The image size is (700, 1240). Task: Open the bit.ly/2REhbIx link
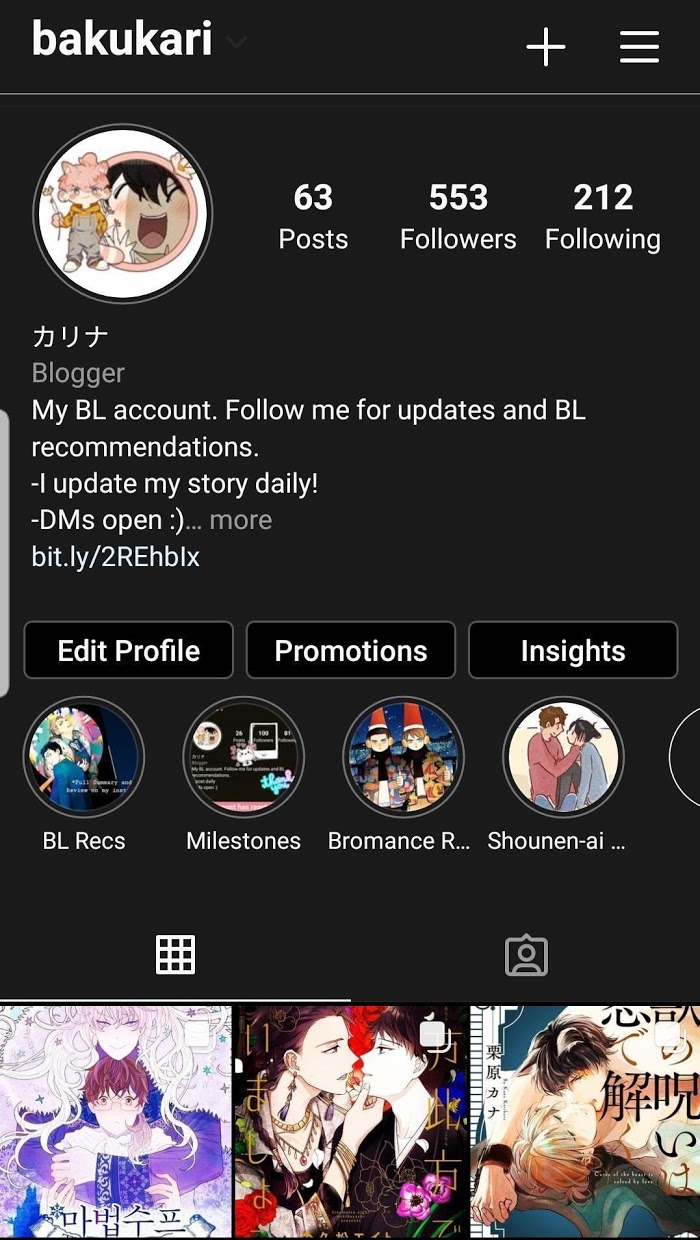point(116,557)
